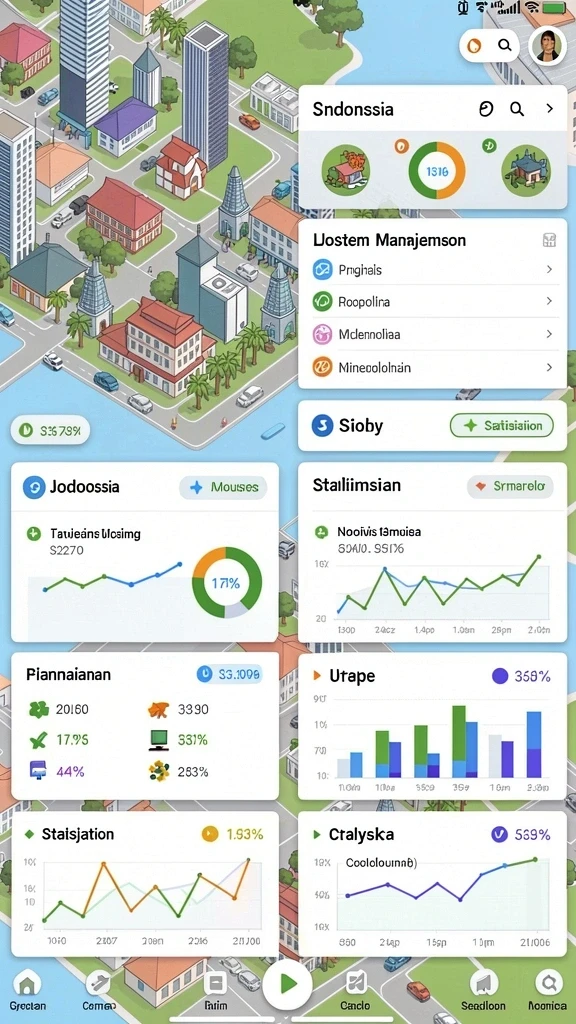Open the Cralyska chart card
Viewport: 576px width, 1024px height.
432,884
